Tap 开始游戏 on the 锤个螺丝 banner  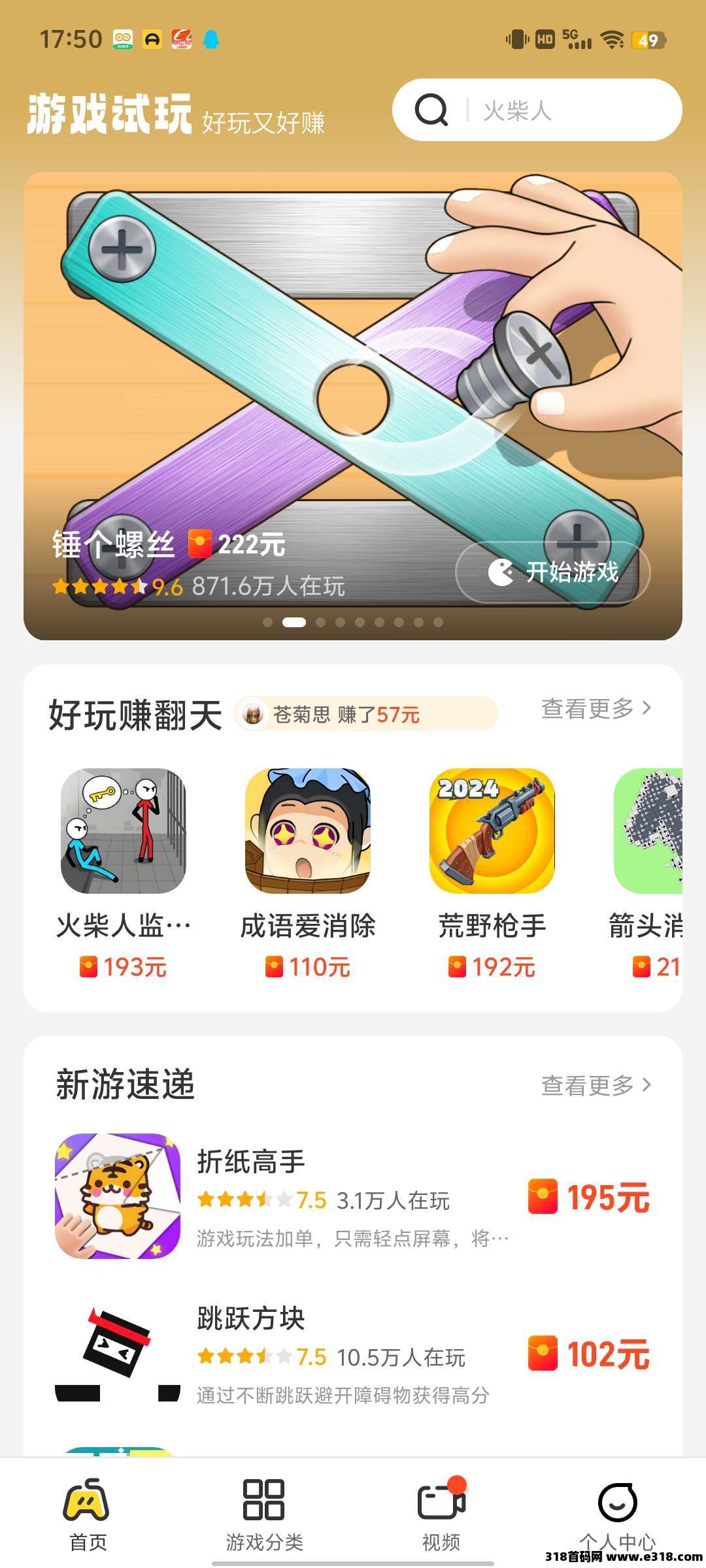pyautogui.click(x=553, y=572)
